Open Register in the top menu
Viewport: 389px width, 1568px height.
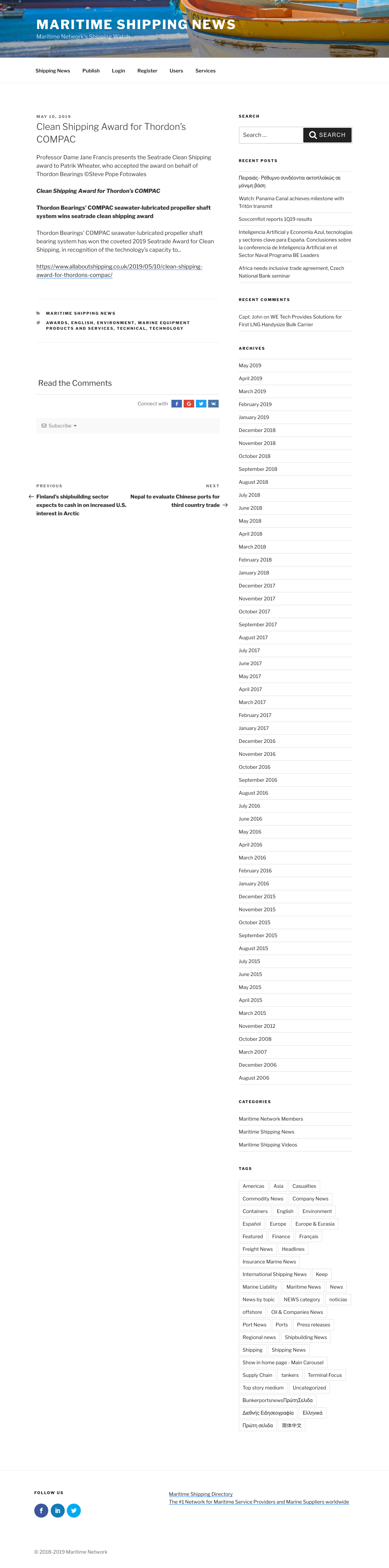(147, 71)
